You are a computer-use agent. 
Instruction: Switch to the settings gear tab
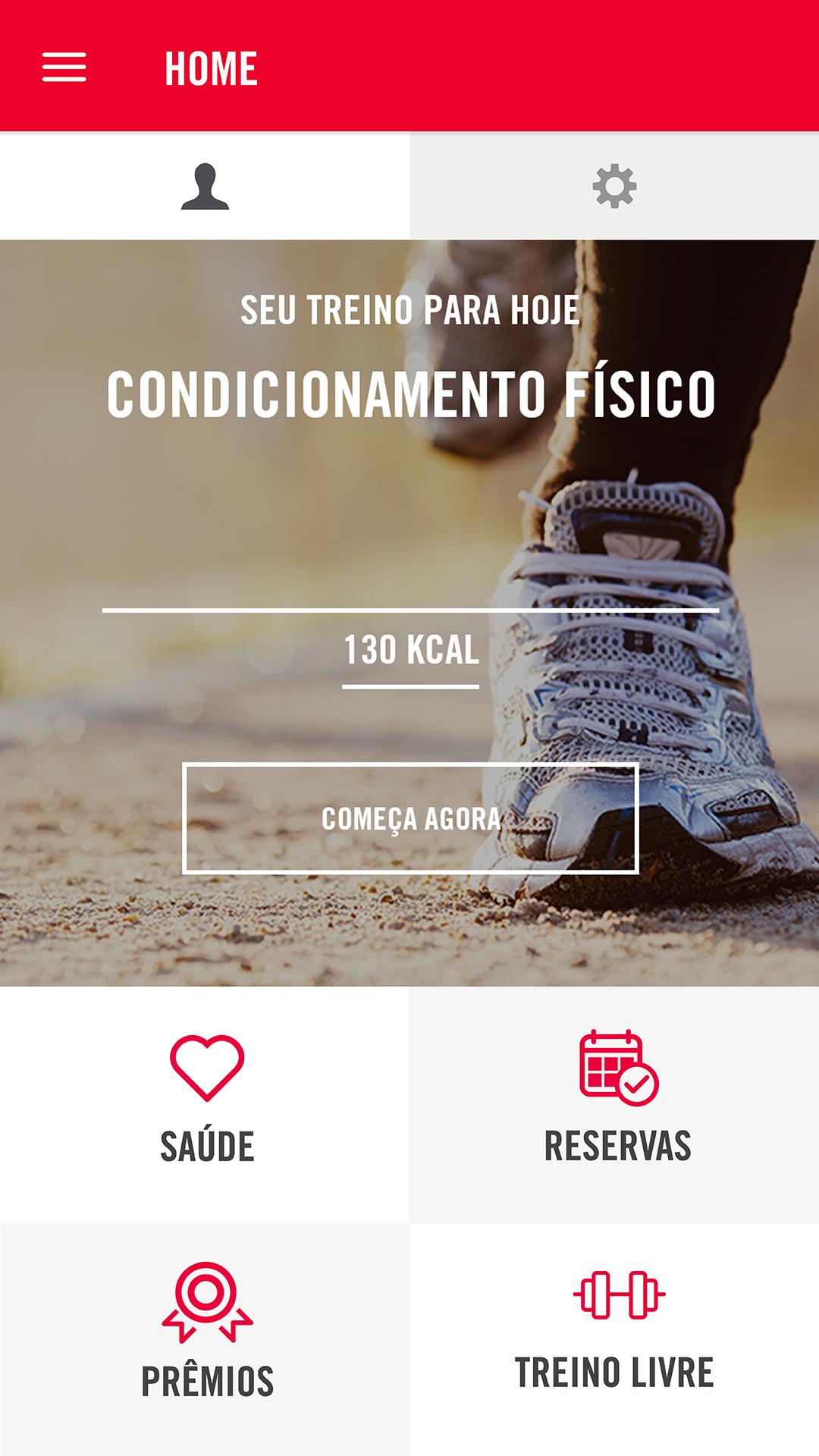[614, 186]
